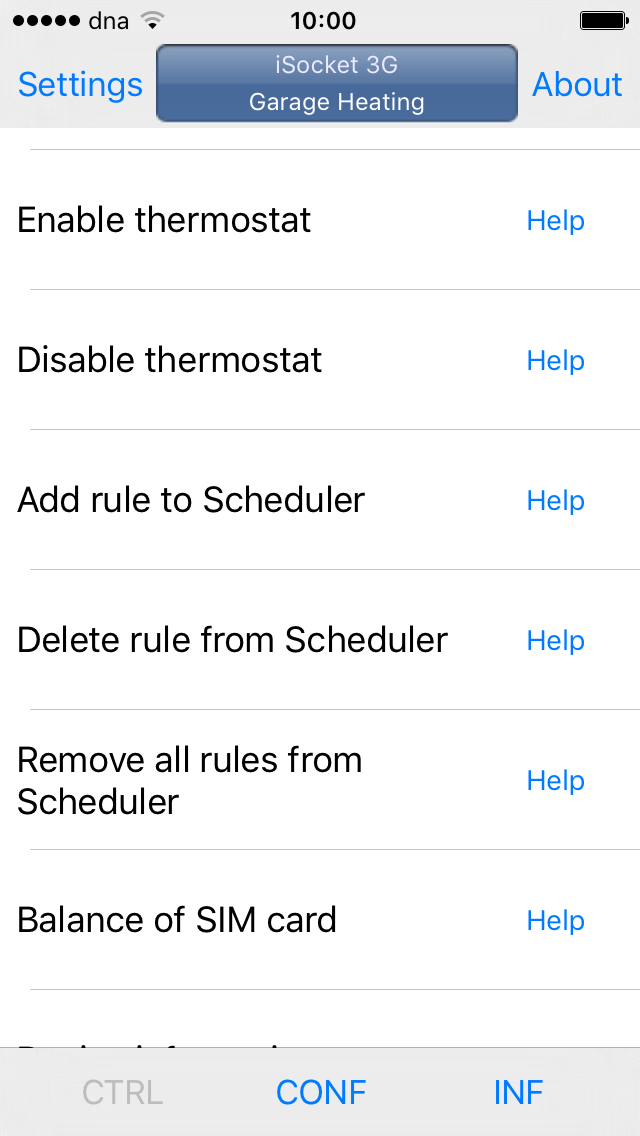
Task: Show Help for Add rule to Scheduler
Action: point(555,500)
